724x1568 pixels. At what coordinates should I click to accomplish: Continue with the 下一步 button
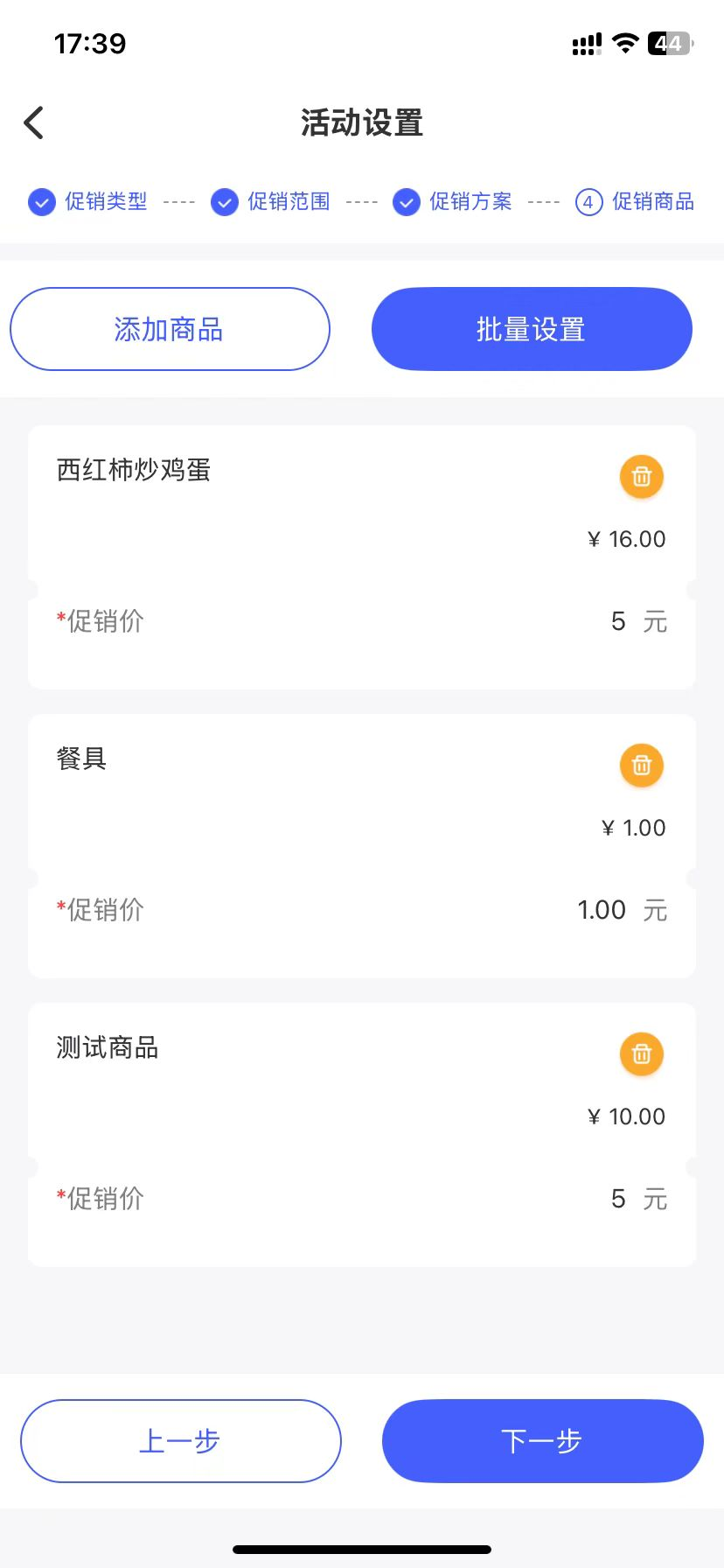click(x=542, y=1441)
